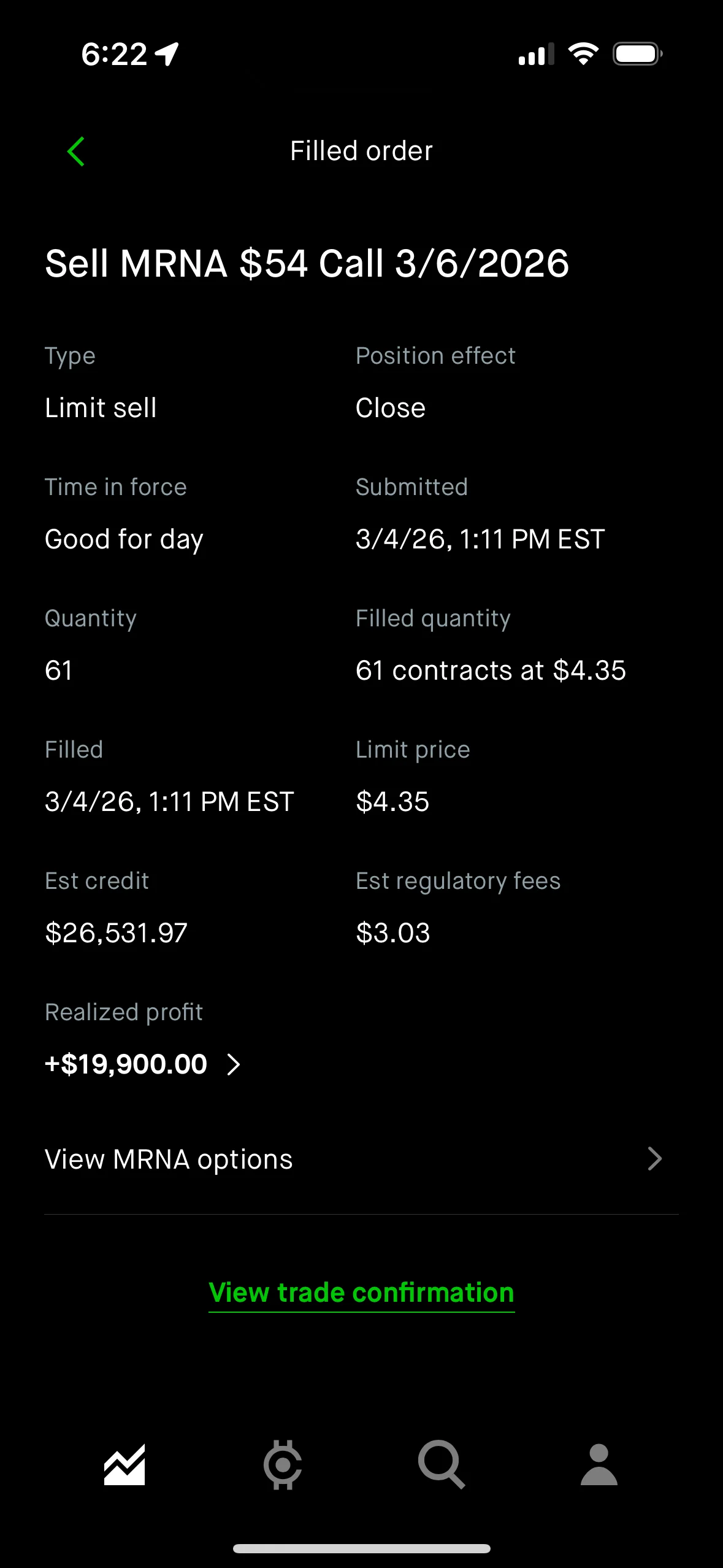The image size is (723, 1568).
Task: Click the +$19,900.00 realized profit
Action: [x=125, y=1064]
